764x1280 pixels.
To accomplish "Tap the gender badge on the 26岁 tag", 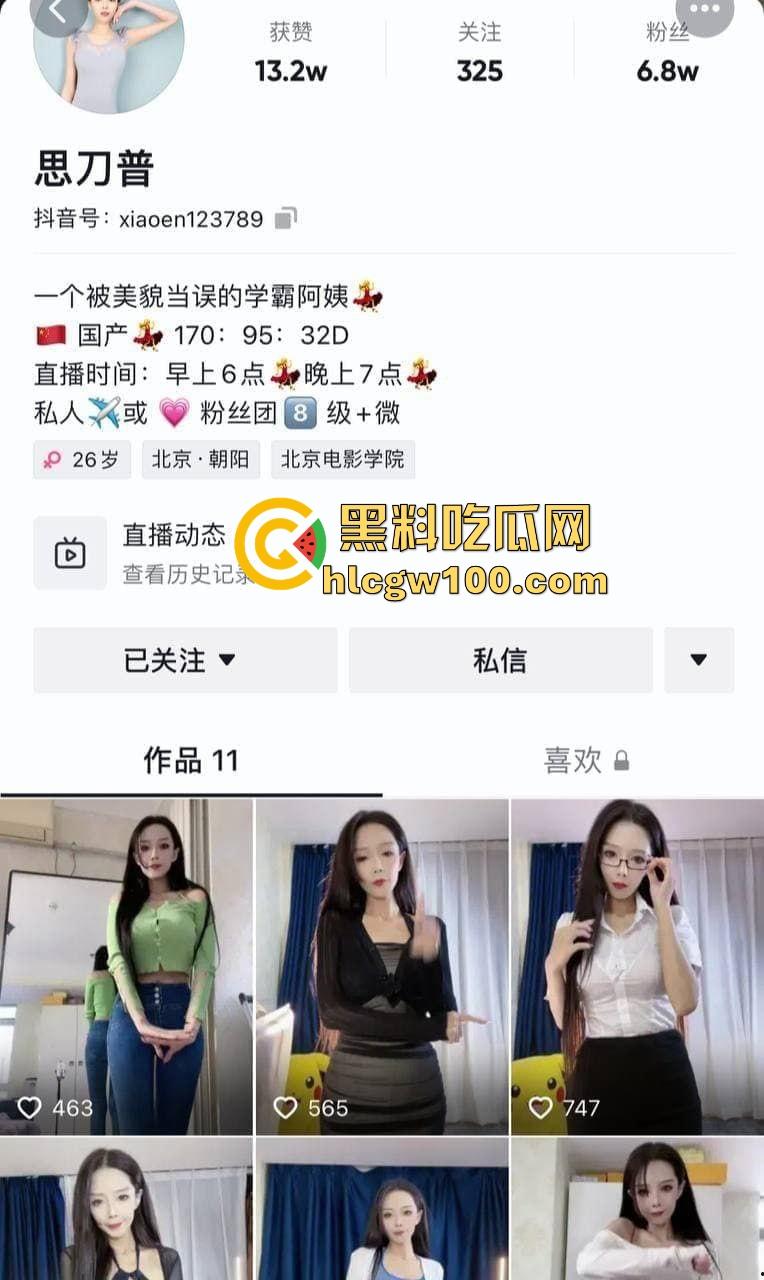I will tap(53, 460).
